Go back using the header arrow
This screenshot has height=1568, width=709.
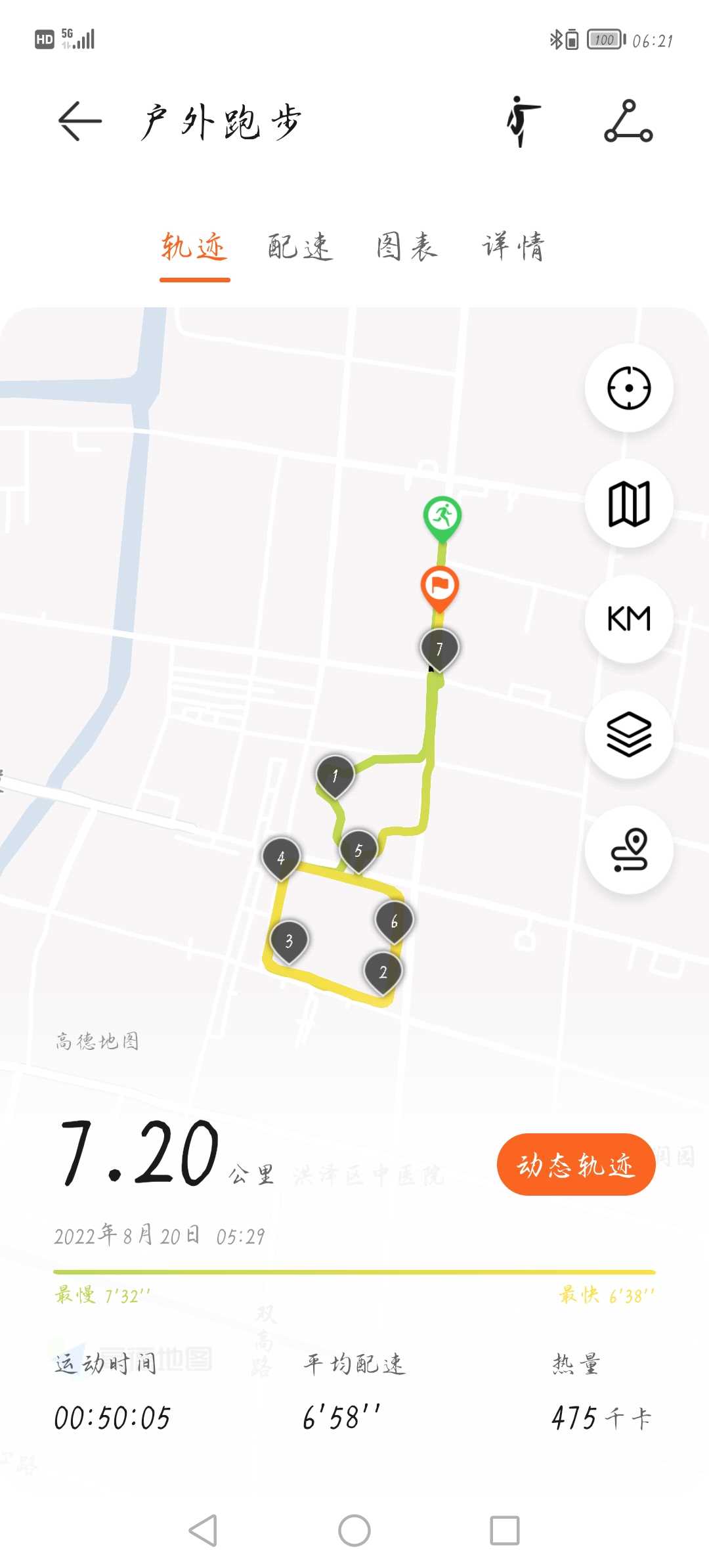click(80, 121)
